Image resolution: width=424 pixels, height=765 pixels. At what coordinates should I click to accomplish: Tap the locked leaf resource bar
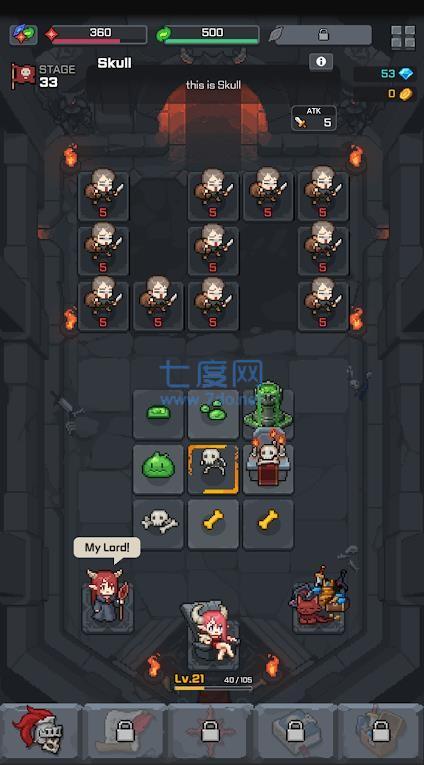pos(321,35)
